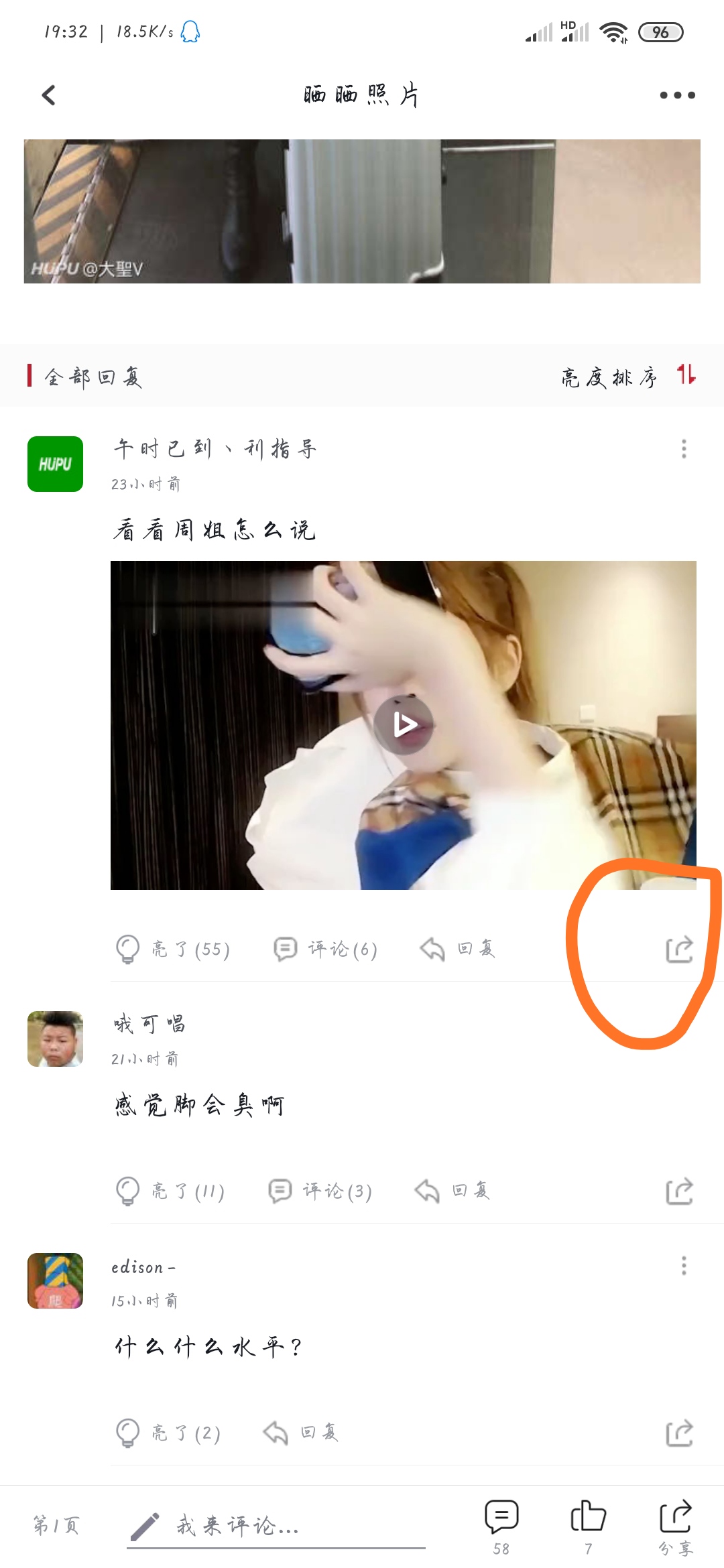The width and height of the screenshot is (724, 1568).
Task: Light up 感觉脚会臭啊 reply (11)
Action: click(x=170, y=1191)
